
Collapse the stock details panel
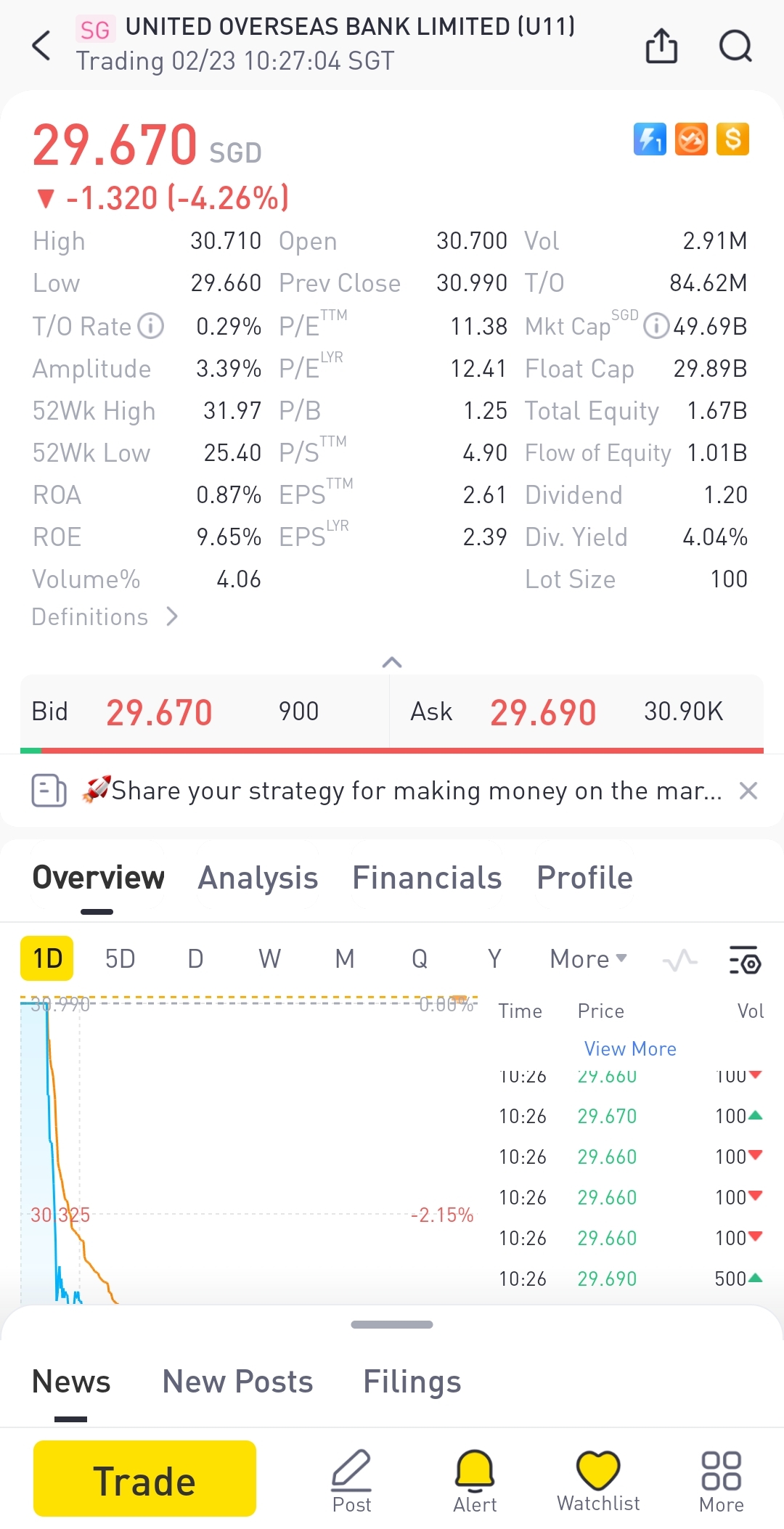tap(392, 661)
